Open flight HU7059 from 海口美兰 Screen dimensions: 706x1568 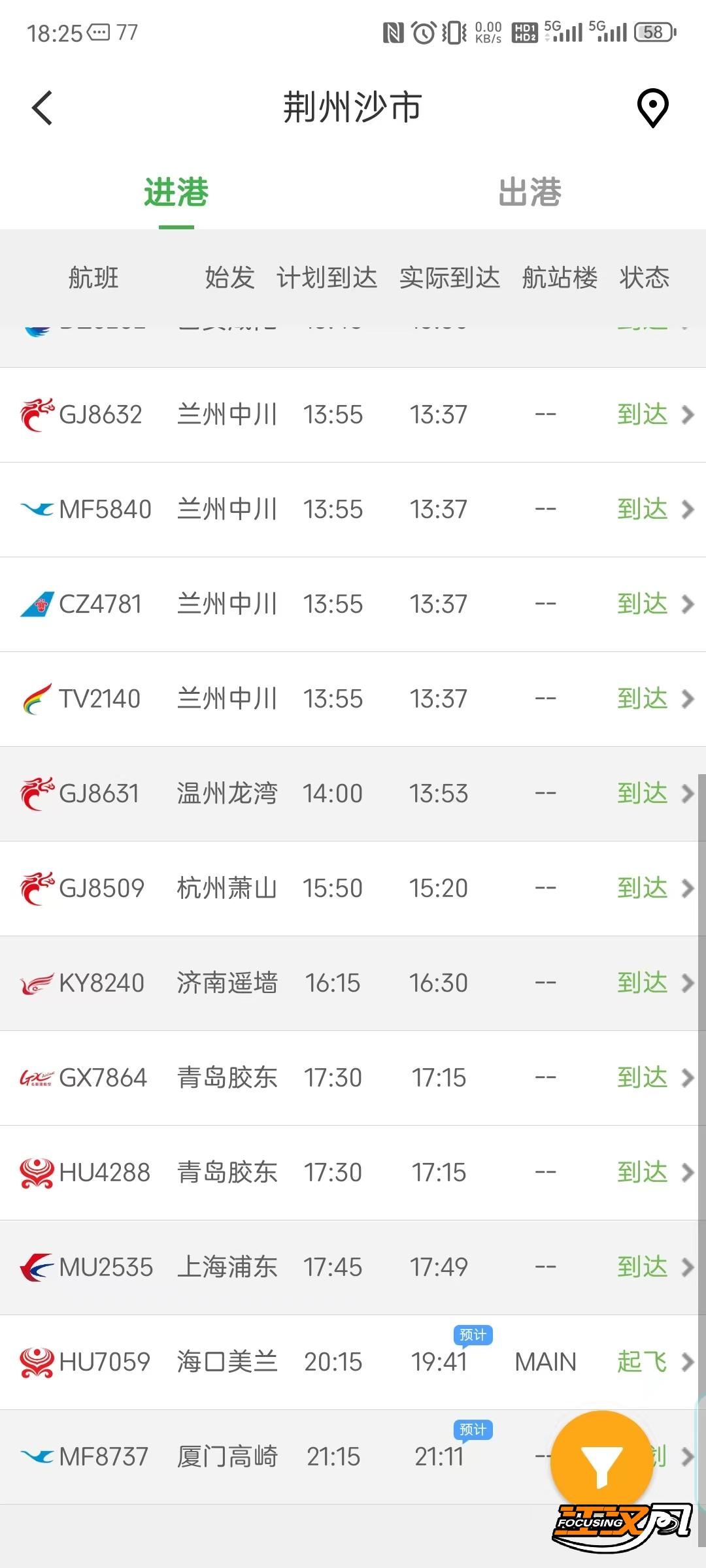tap(353, 1362)
